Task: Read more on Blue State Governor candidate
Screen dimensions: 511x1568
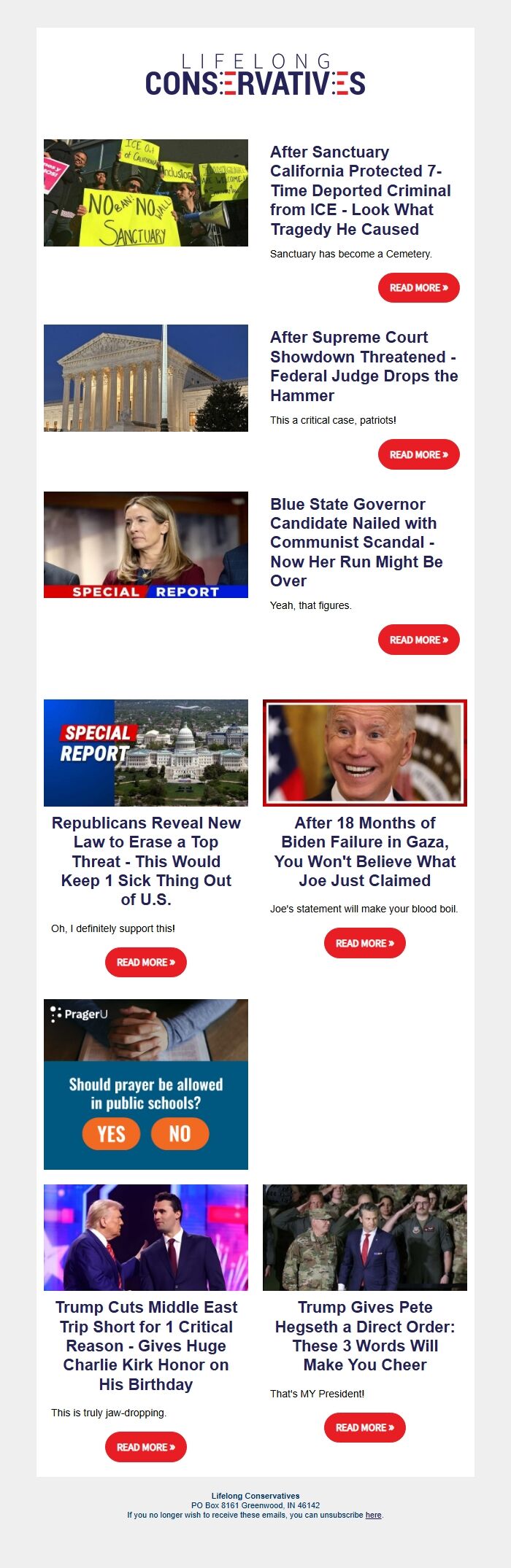Action: click(x=418, y=640)
